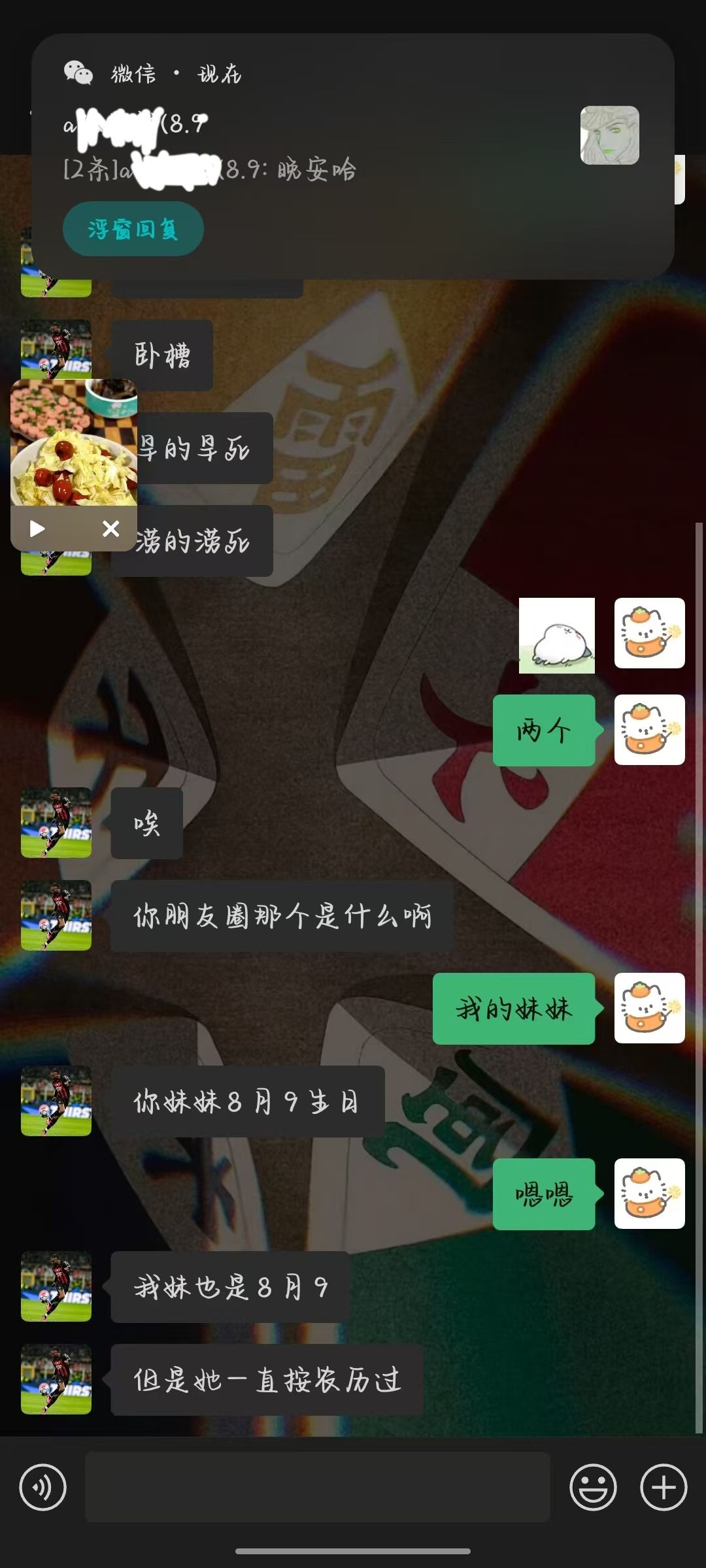Tap my avatar beside 我的妹妹

(x=649, y=1008)
